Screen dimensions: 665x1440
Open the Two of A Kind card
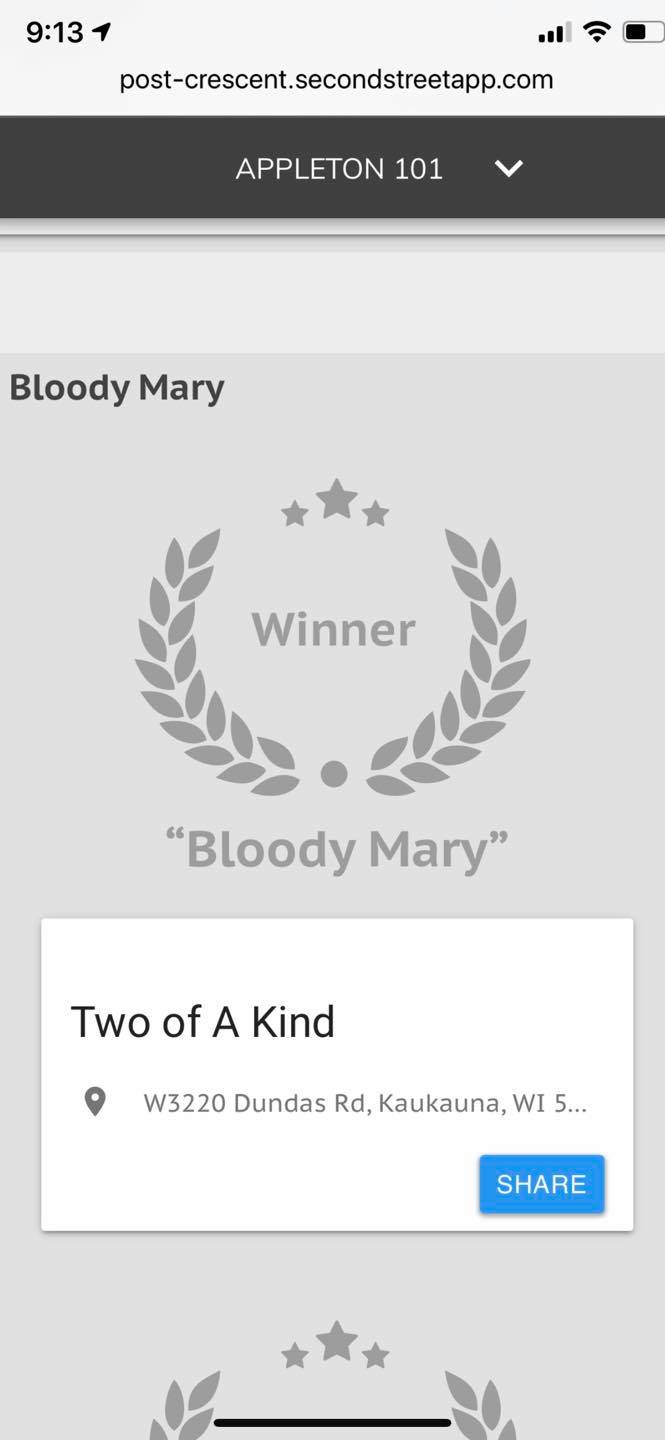(x=203, y=1022)
